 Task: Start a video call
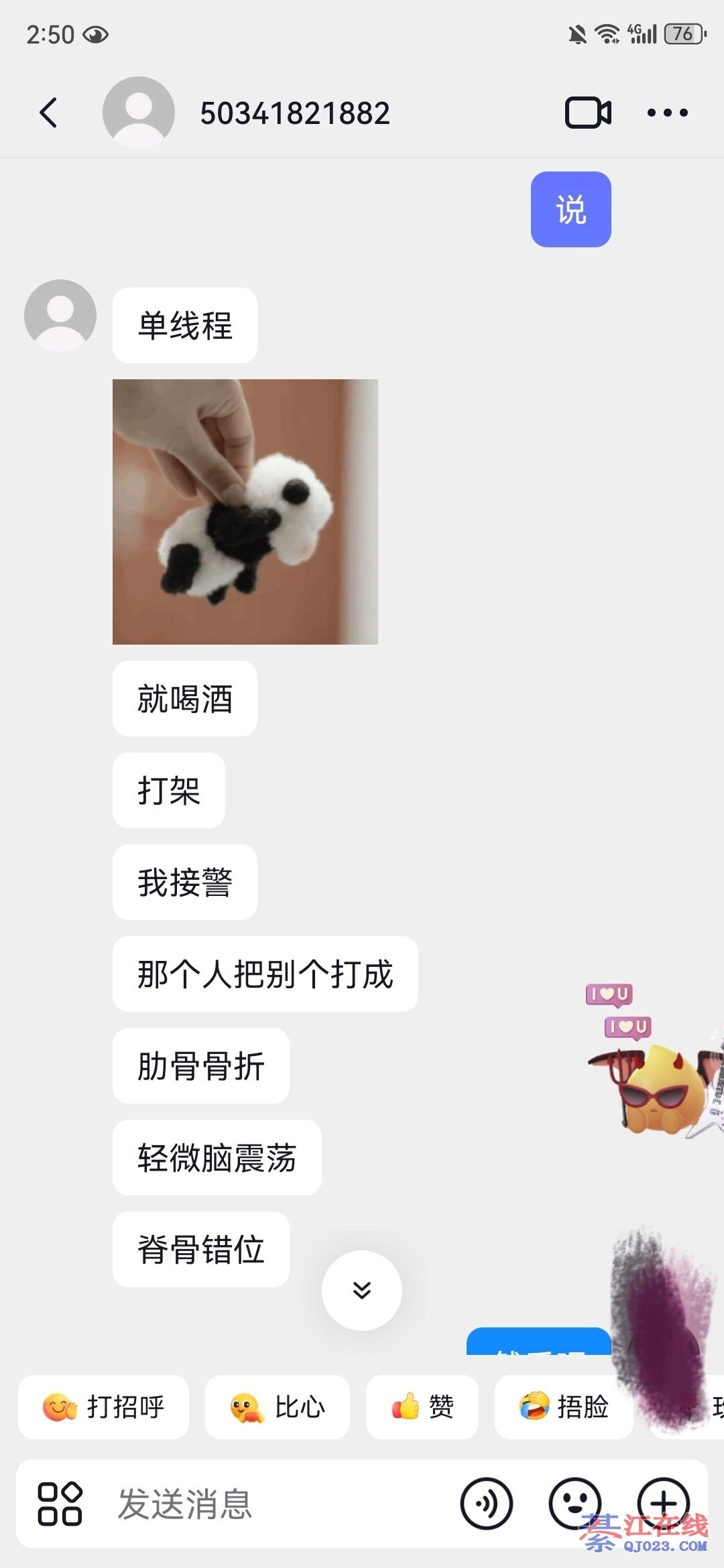(587, 113)
